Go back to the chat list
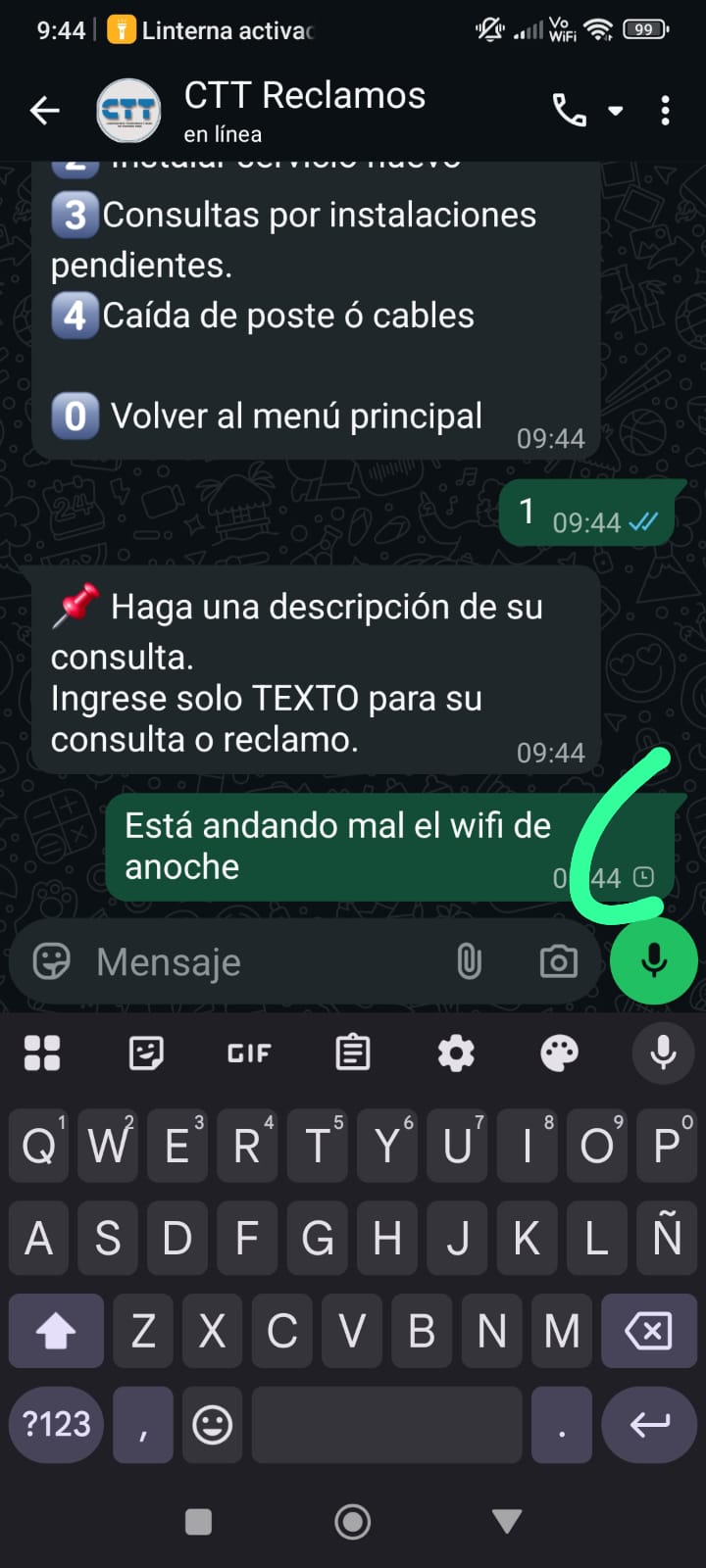 point(45,111)
